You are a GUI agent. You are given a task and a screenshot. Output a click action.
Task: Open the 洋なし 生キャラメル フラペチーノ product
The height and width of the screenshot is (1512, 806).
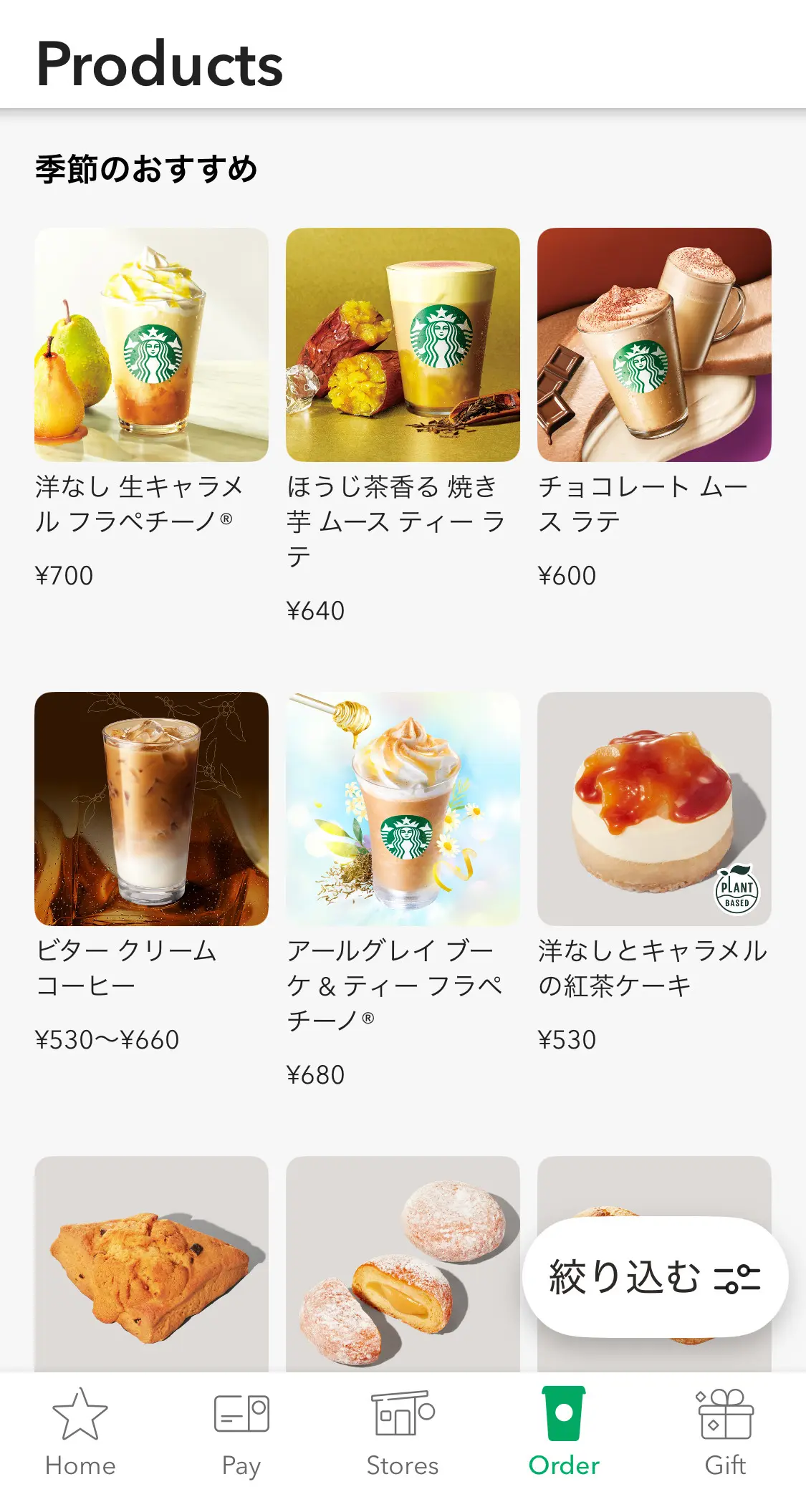151,345
